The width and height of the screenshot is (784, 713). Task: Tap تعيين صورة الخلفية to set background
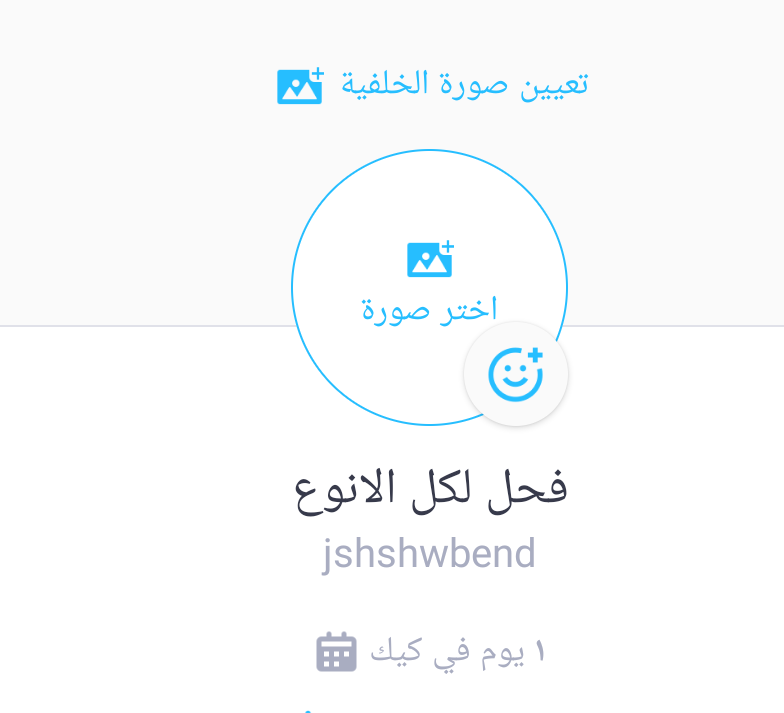click(432, 85)
